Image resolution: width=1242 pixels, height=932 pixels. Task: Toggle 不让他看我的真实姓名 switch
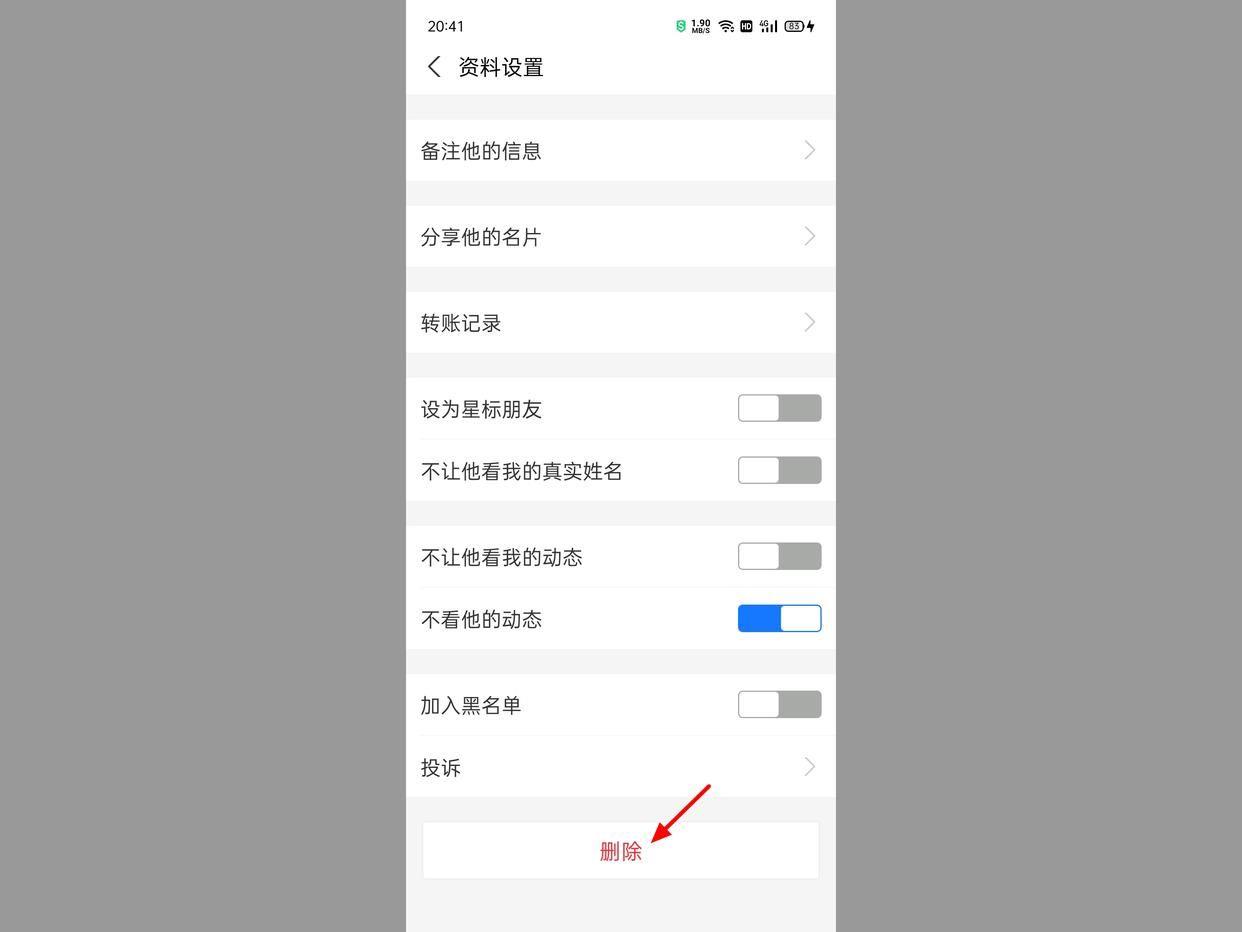point(779,470)
